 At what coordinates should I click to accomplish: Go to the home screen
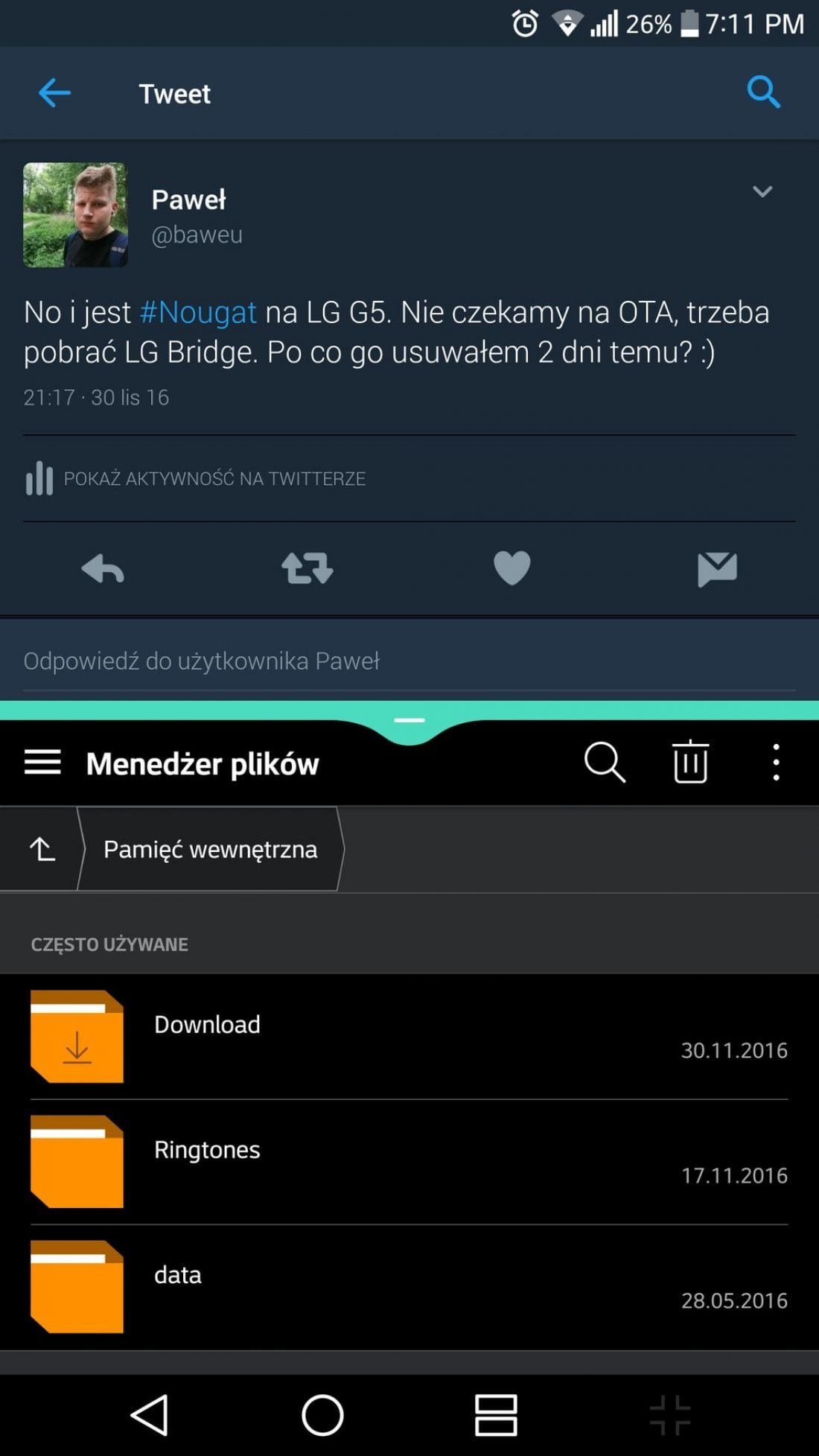(x=322, y=1414)
